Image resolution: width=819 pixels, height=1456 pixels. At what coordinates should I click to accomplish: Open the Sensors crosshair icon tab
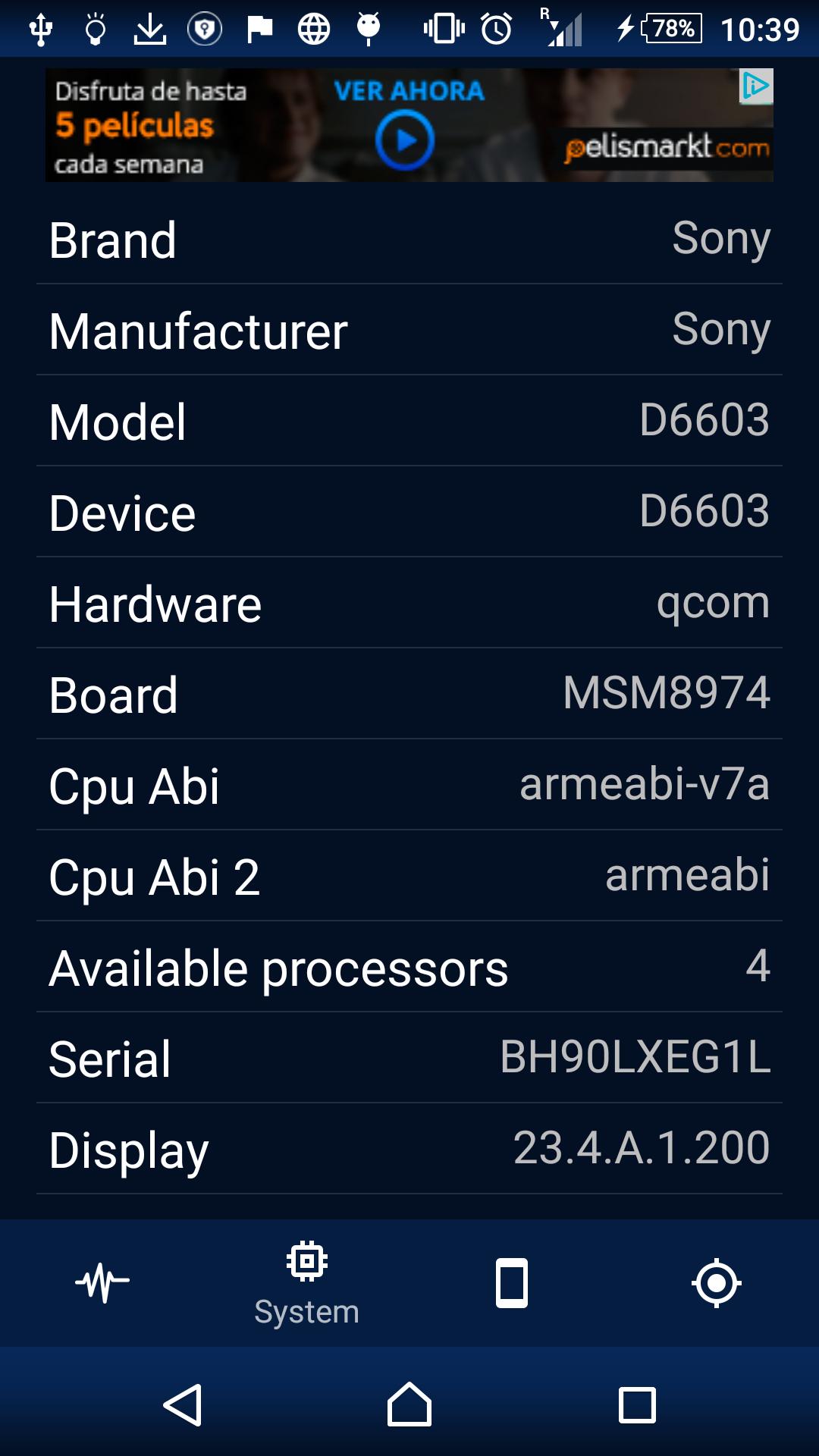[716, 1282]
